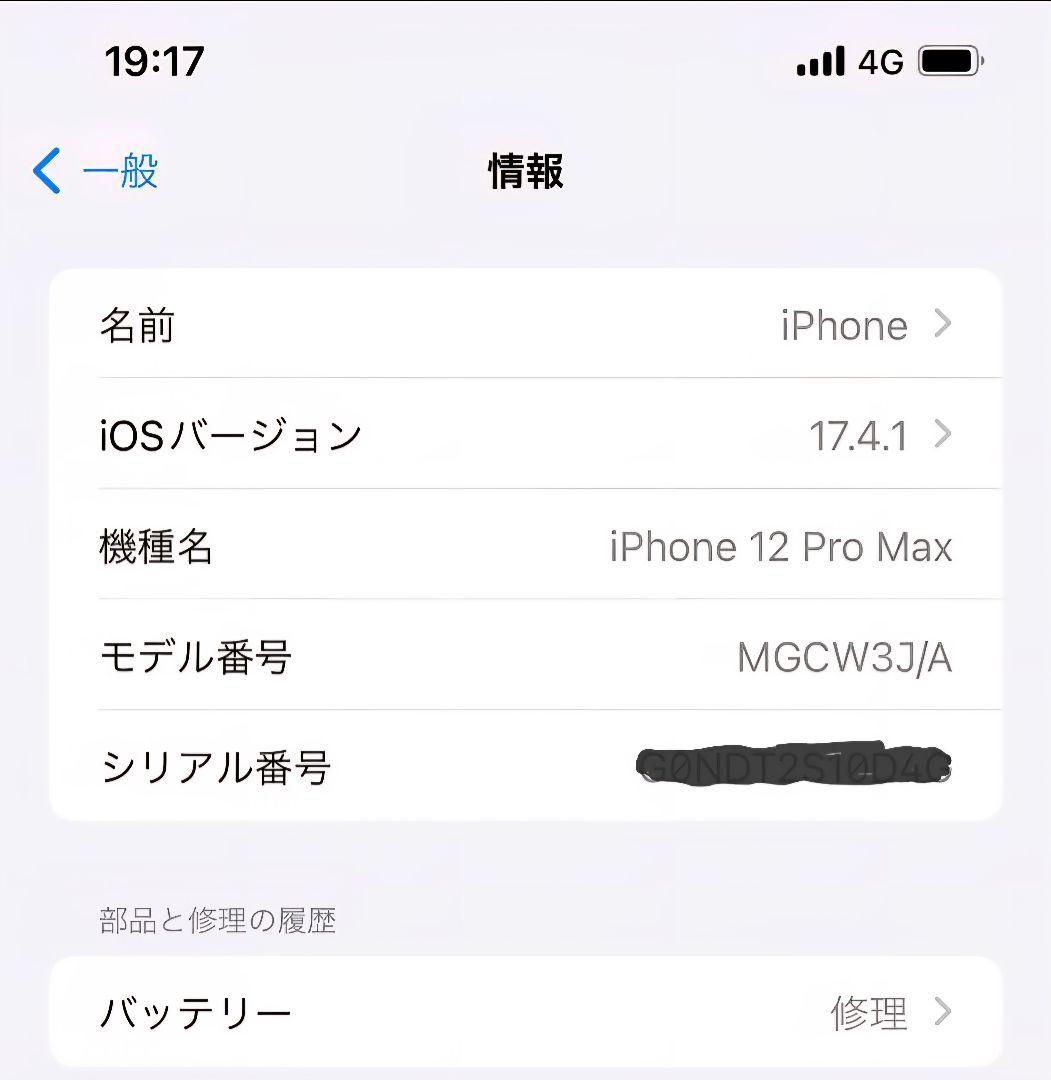Screen dimensions: 1051x1080
Task: Open battery repair history details
Action: [x=525, y=1011]
